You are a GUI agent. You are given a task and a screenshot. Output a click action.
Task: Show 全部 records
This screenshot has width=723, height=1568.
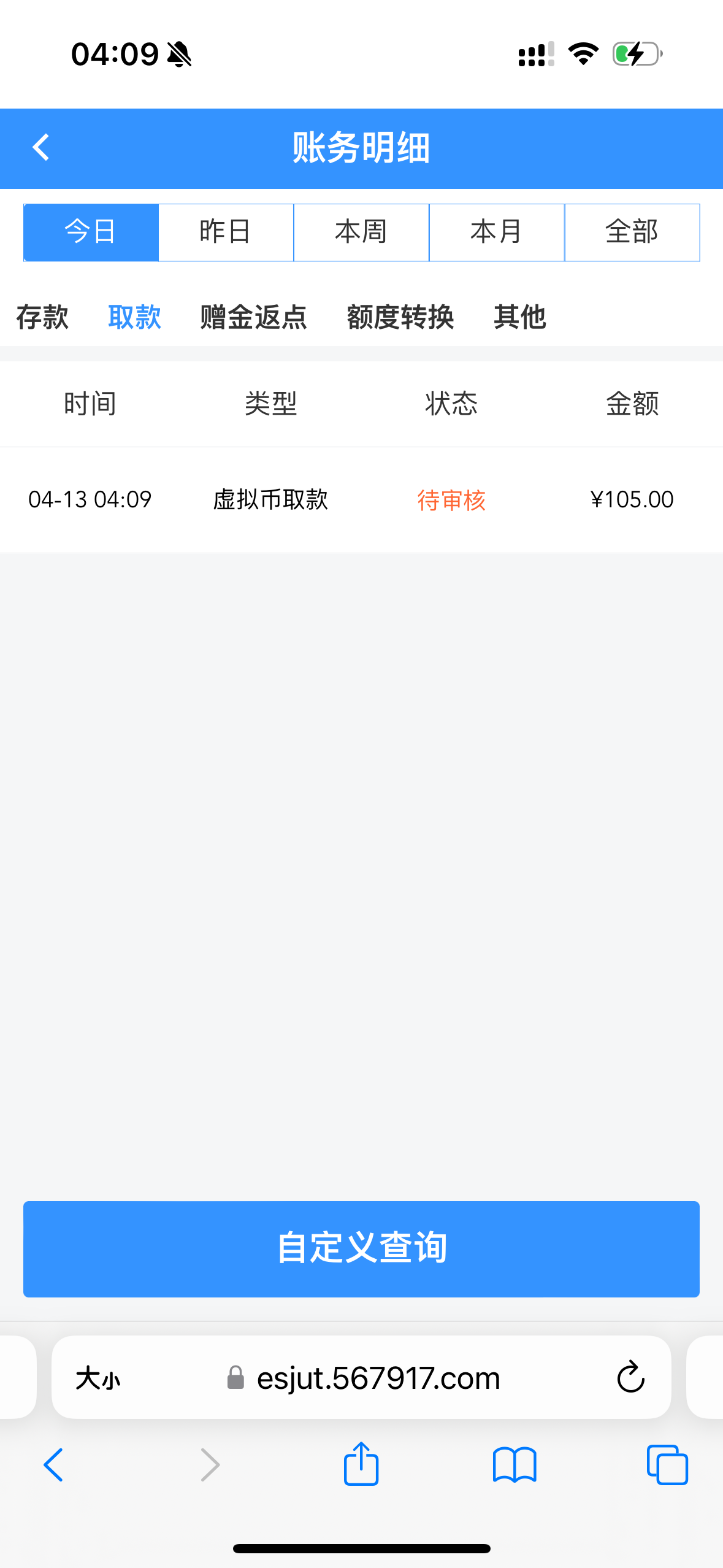tap(632, 233)
